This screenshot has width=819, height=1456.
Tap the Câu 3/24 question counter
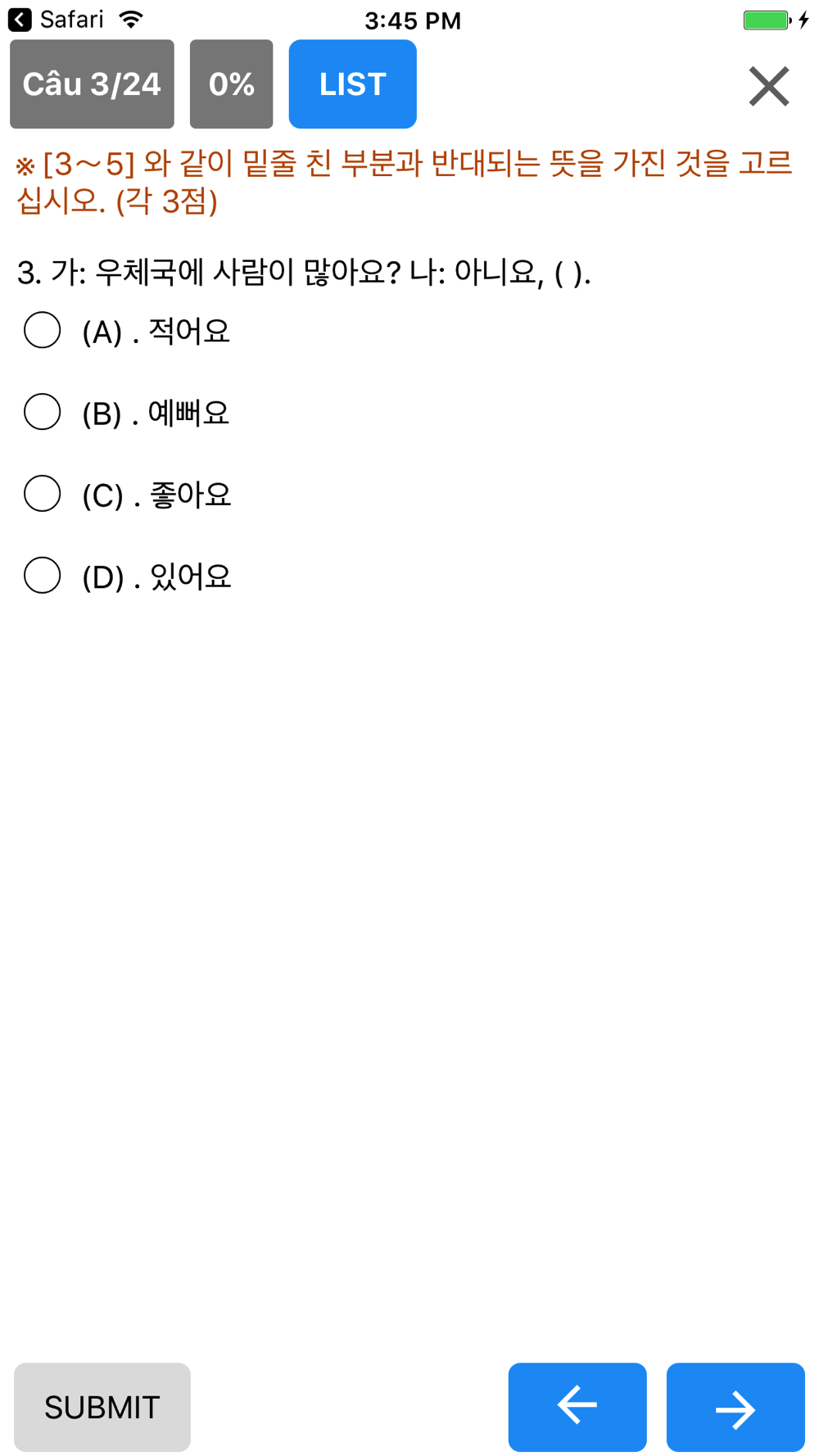click(92, 84)
